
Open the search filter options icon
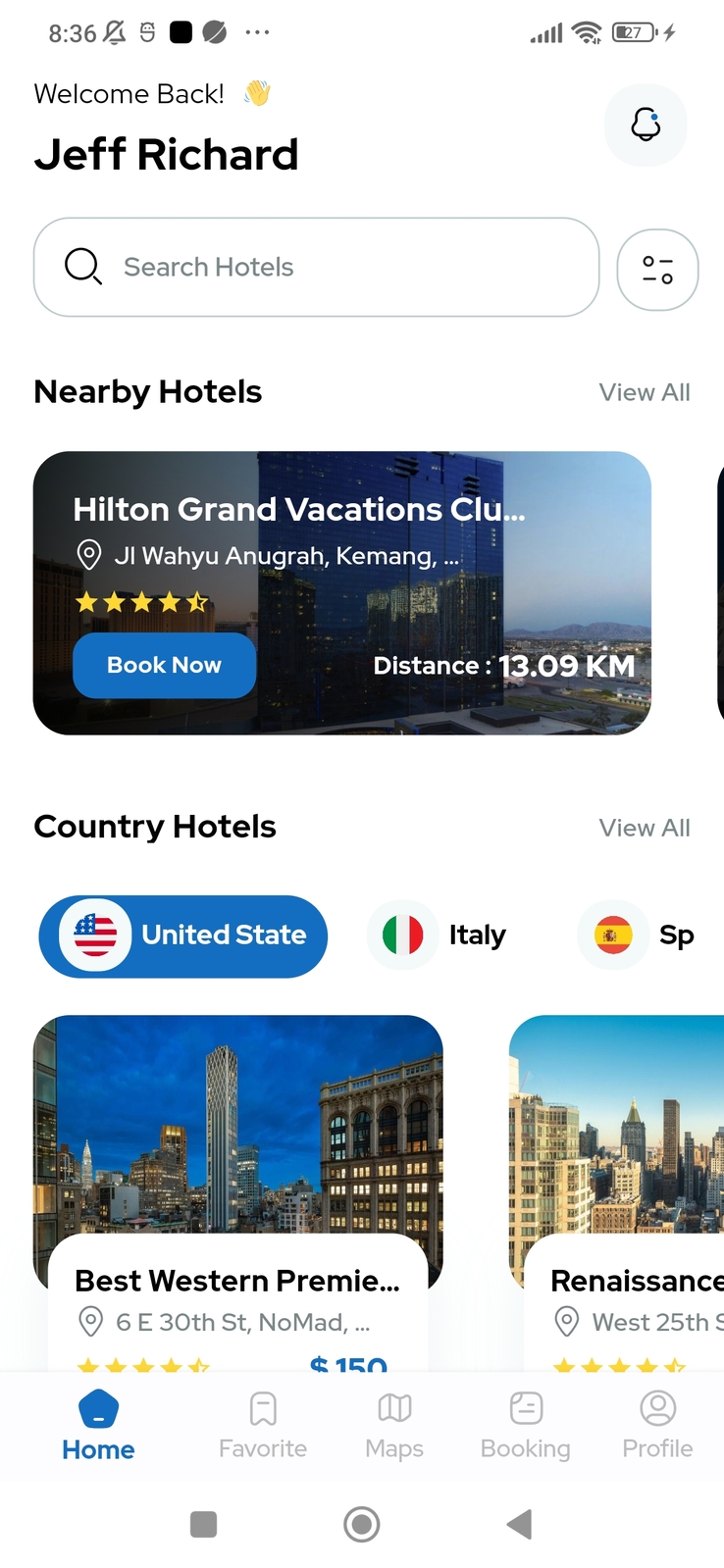tap(657, 269)
